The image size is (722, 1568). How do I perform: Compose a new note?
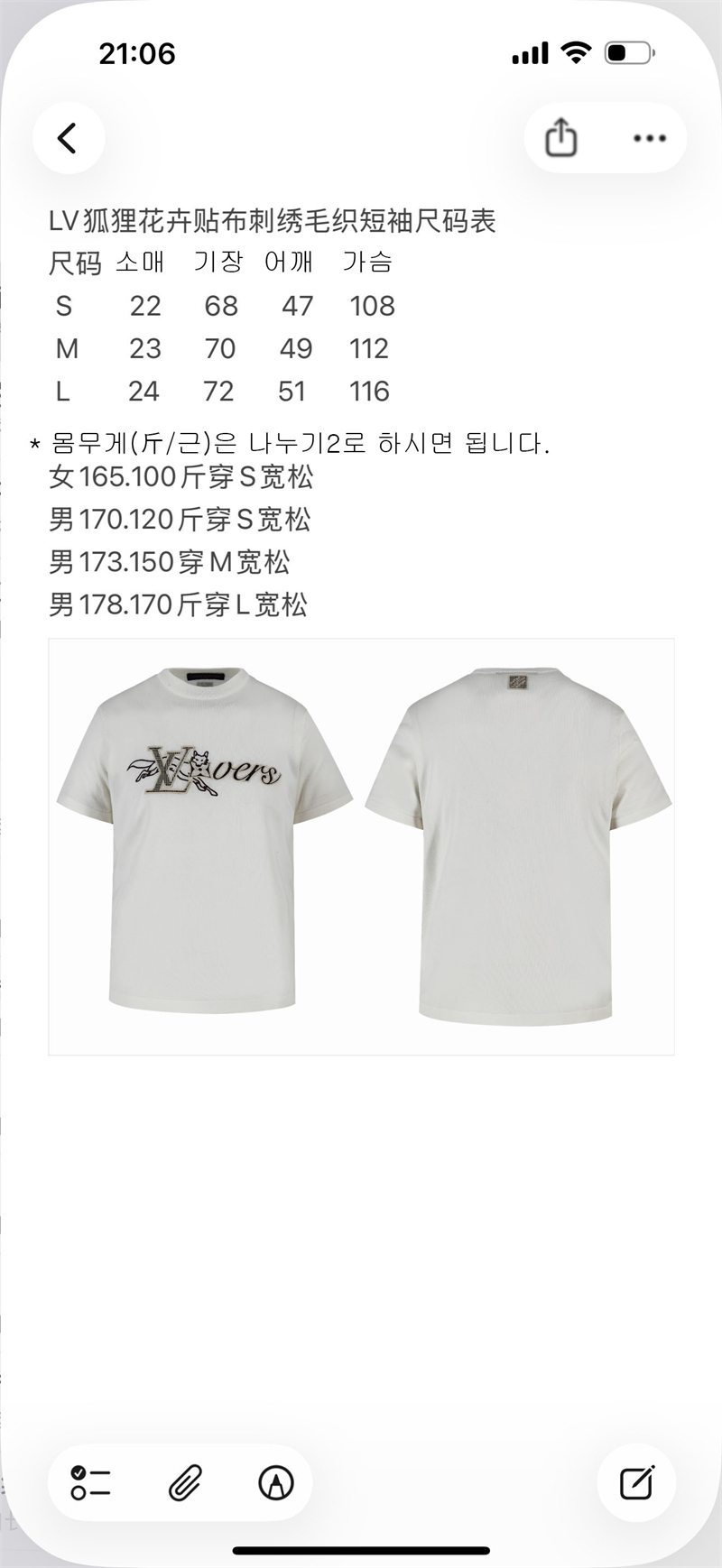(636, 1482)
